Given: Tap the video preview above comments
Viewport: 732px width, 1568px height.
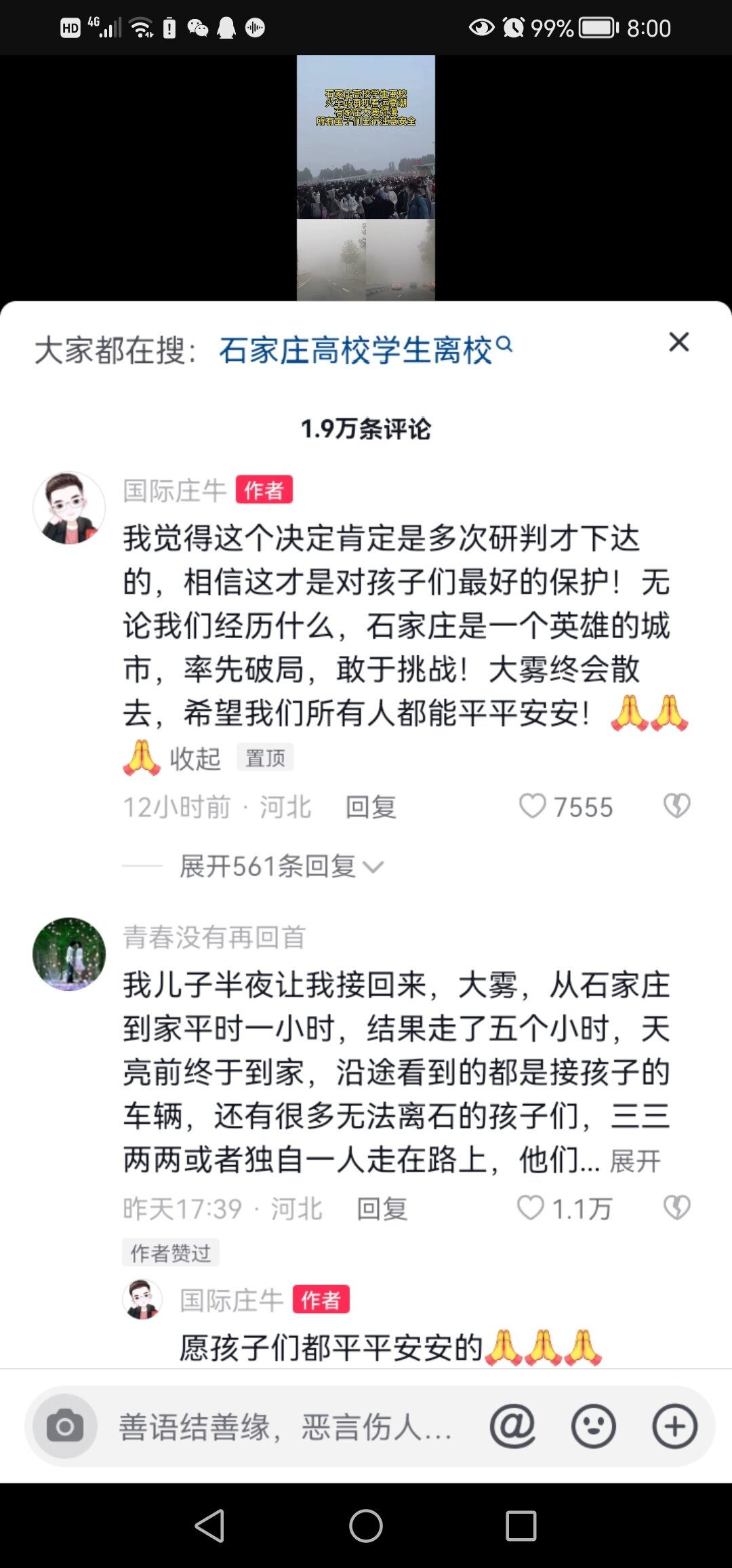Looking at the screenshot, I should point(366,178).
